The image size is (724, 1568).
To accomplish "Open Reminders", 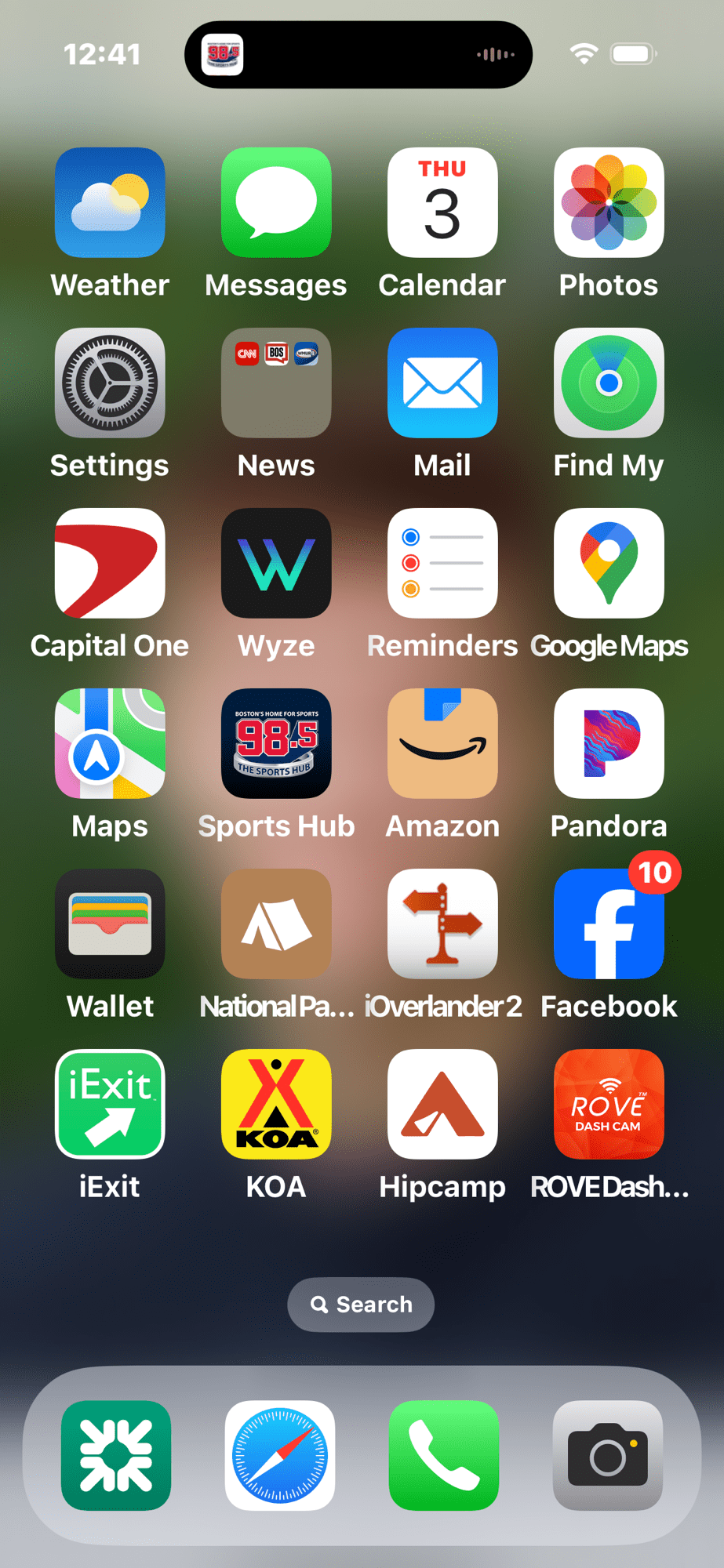I will [442, 563].
